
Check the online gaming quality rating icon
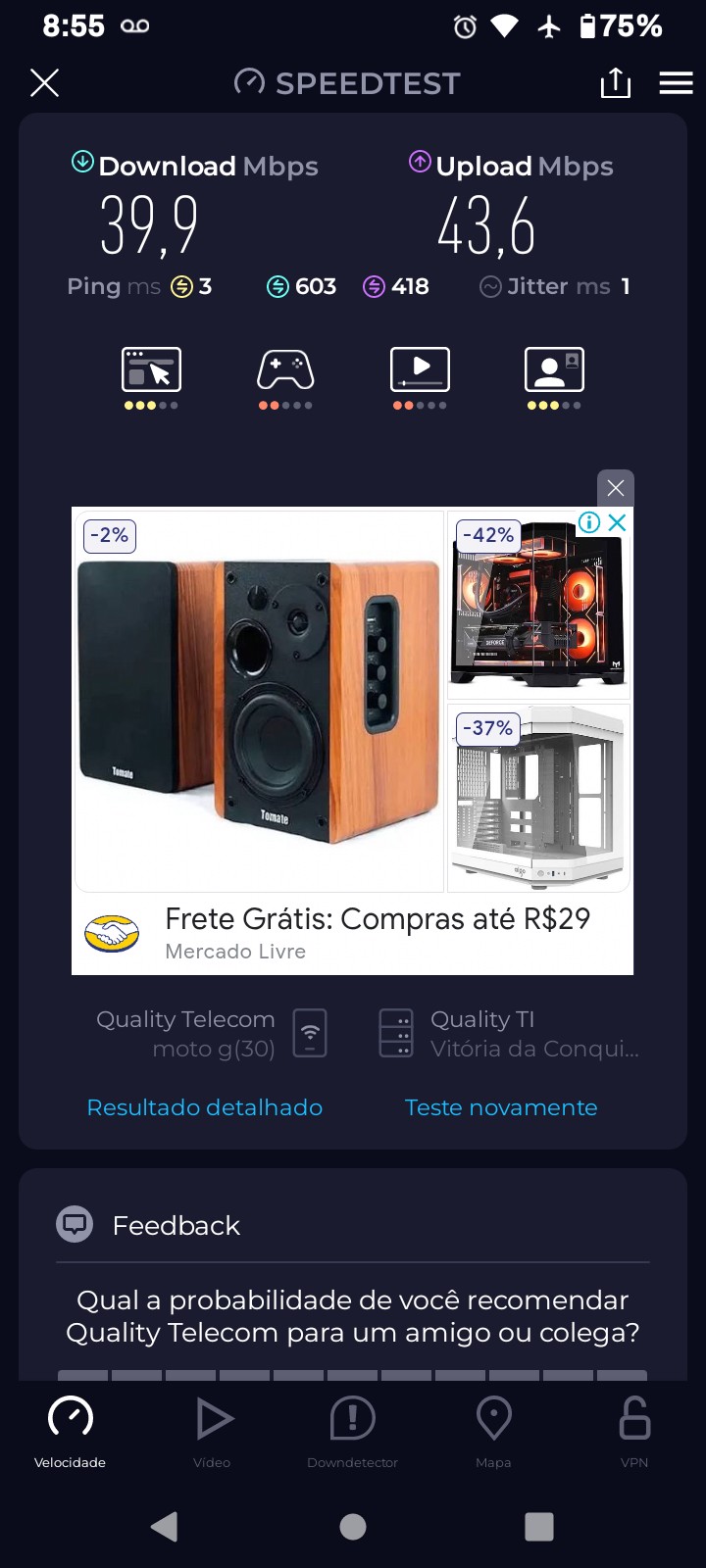point(285,371)
